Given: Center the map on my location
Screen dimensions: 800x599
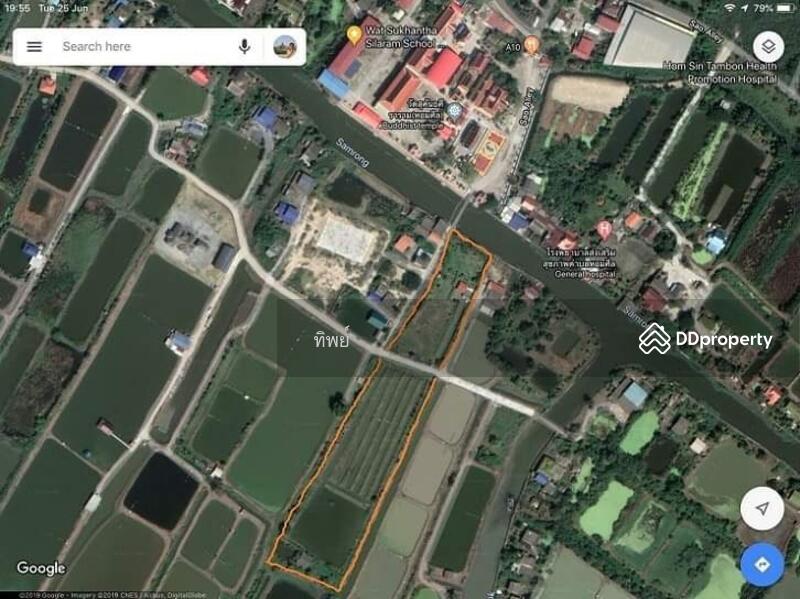Looking at the screenshot, I should point(762,509).
